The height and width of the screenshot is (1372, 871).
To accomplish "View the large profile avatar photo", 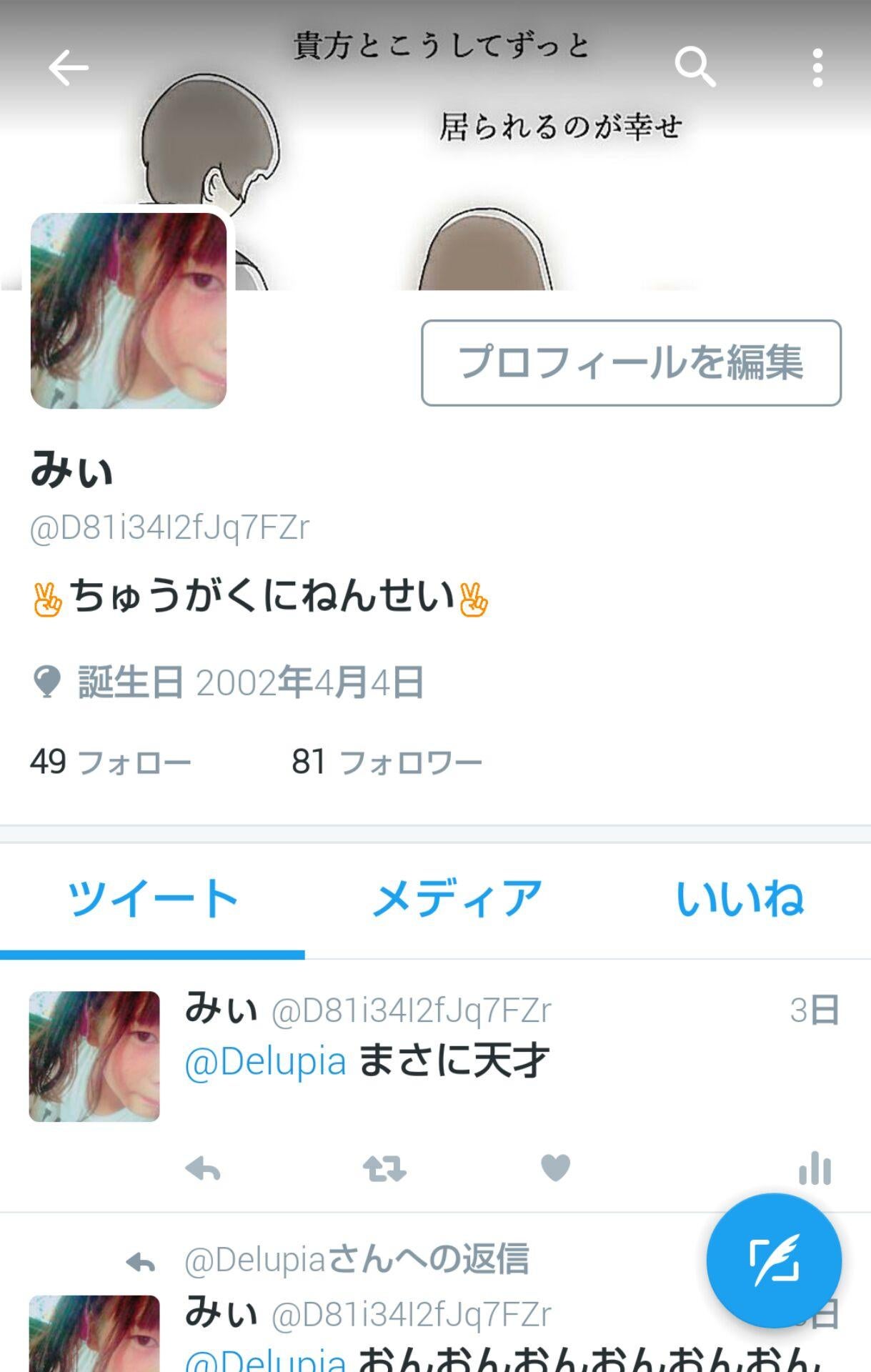I will click(x=129, y=311).
